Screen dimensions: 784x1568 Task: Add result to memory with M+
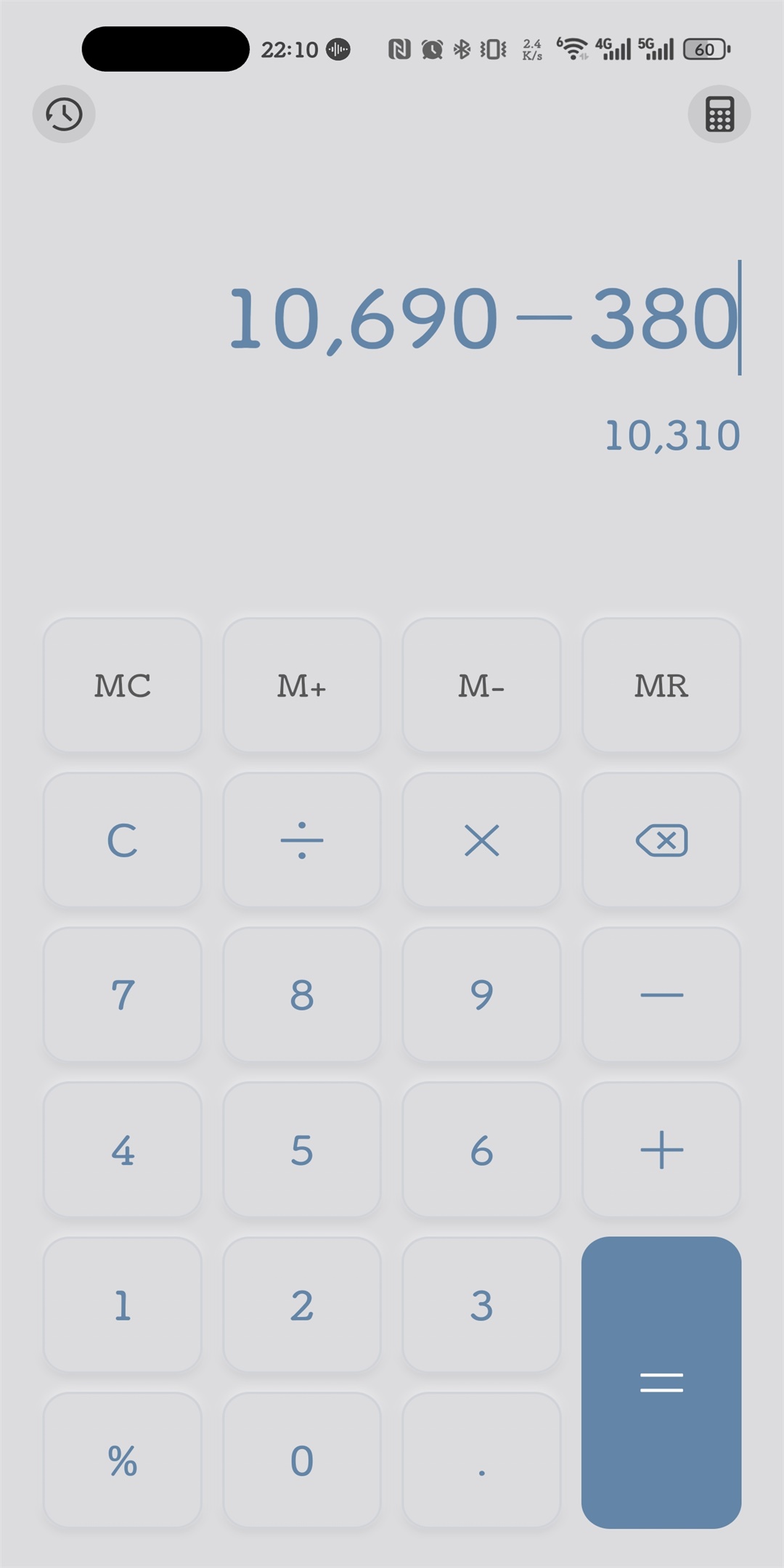(x=302, y=685)
